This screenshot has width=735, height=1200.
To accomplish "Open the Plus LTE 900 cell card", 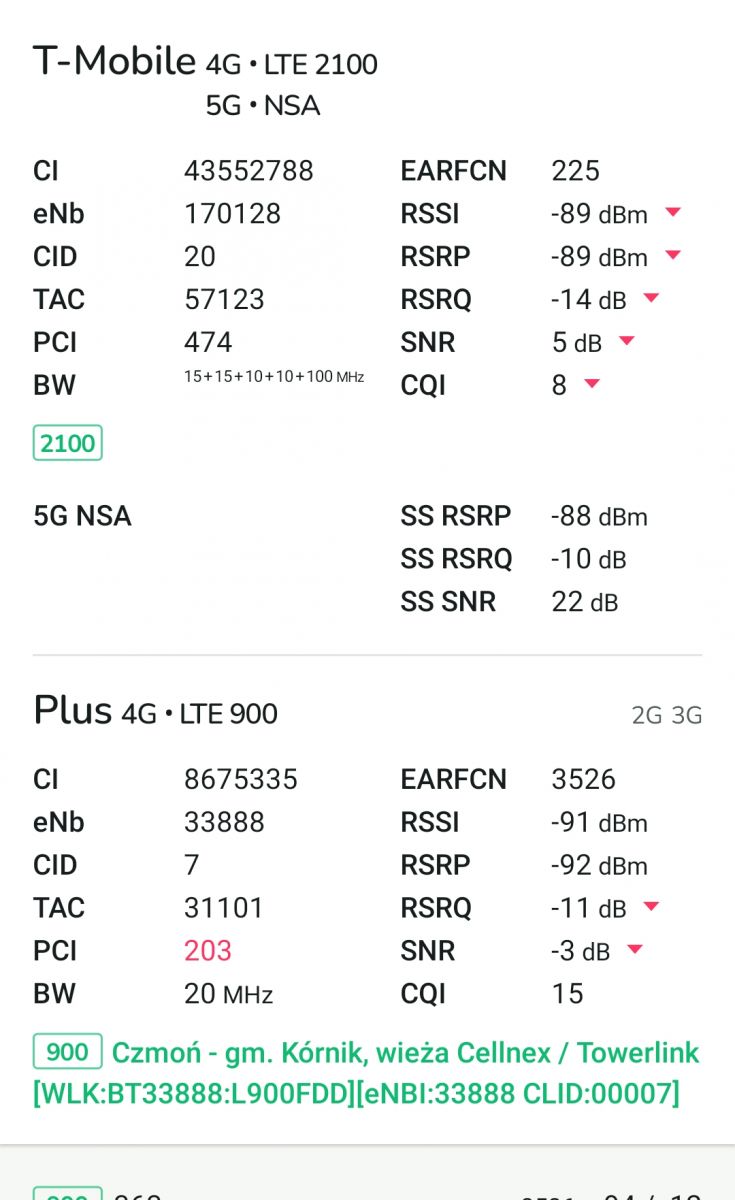I will (x=367, y=900).
